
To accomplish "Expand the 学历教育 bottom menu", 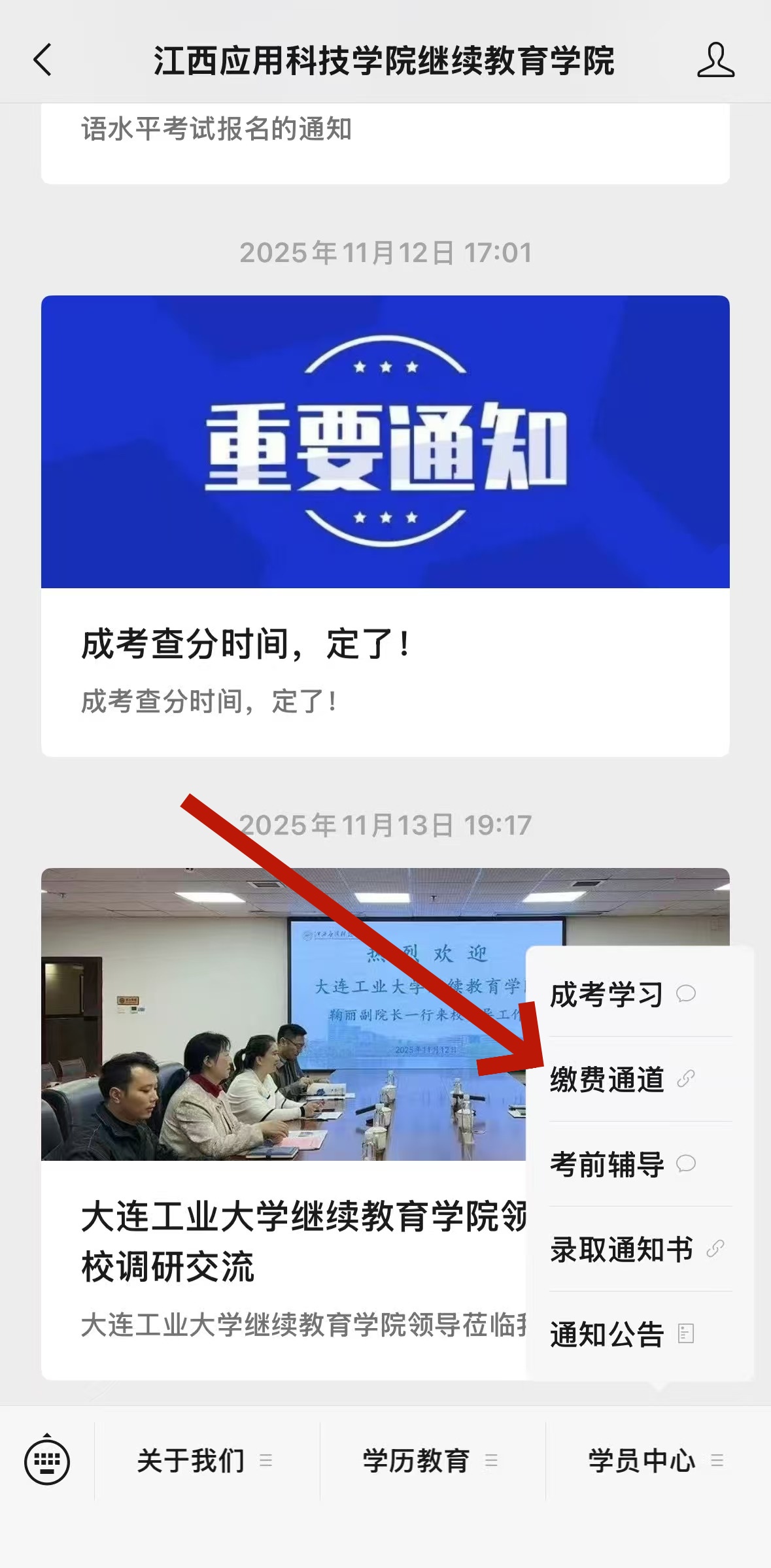I will [x=432, y=1461].
